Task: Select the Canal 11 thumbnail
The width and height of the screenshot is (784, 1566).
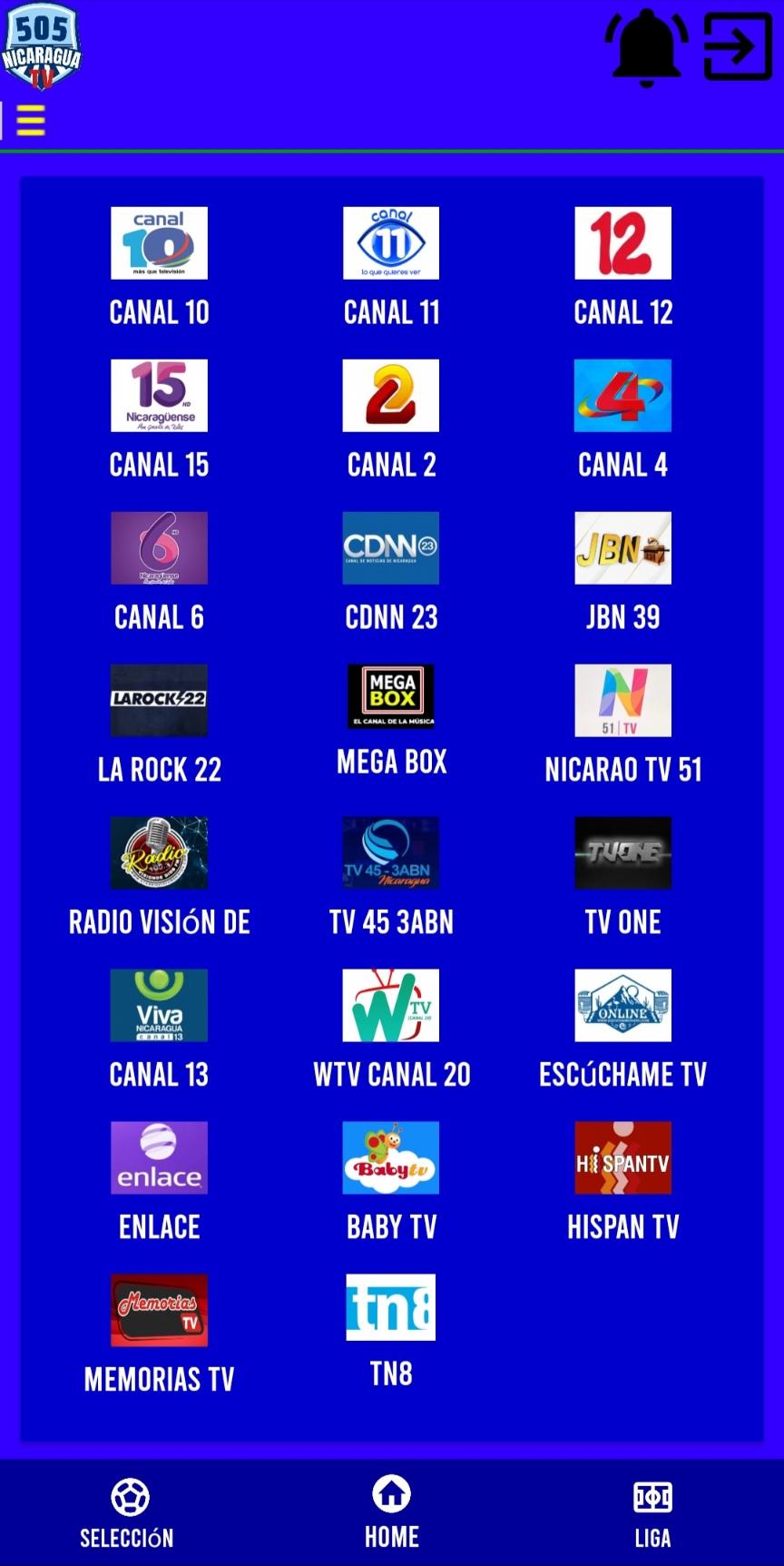Action: point(391,243)
